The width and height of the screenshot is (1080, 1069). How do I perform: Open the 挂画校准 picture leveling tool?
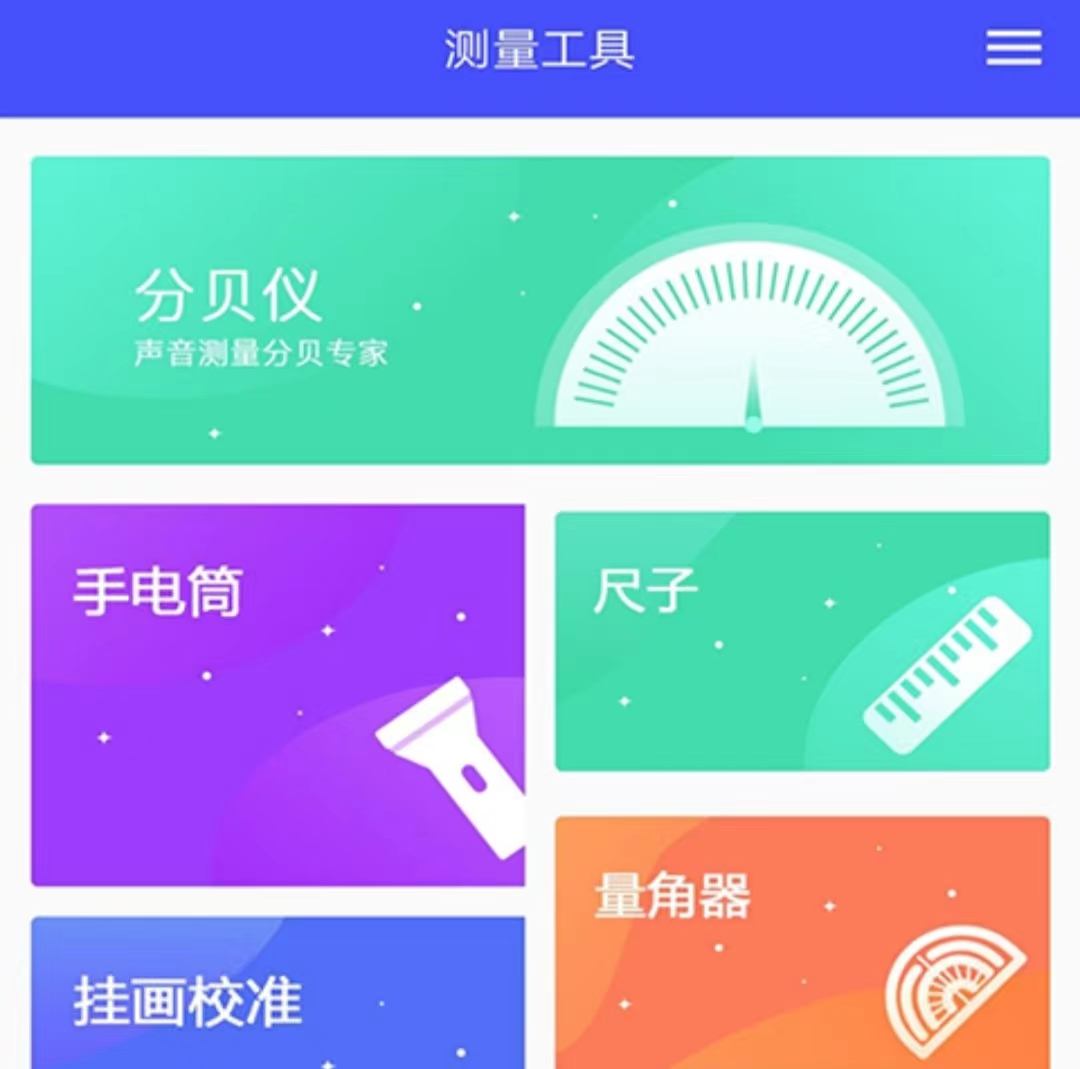tap(278, 995)
